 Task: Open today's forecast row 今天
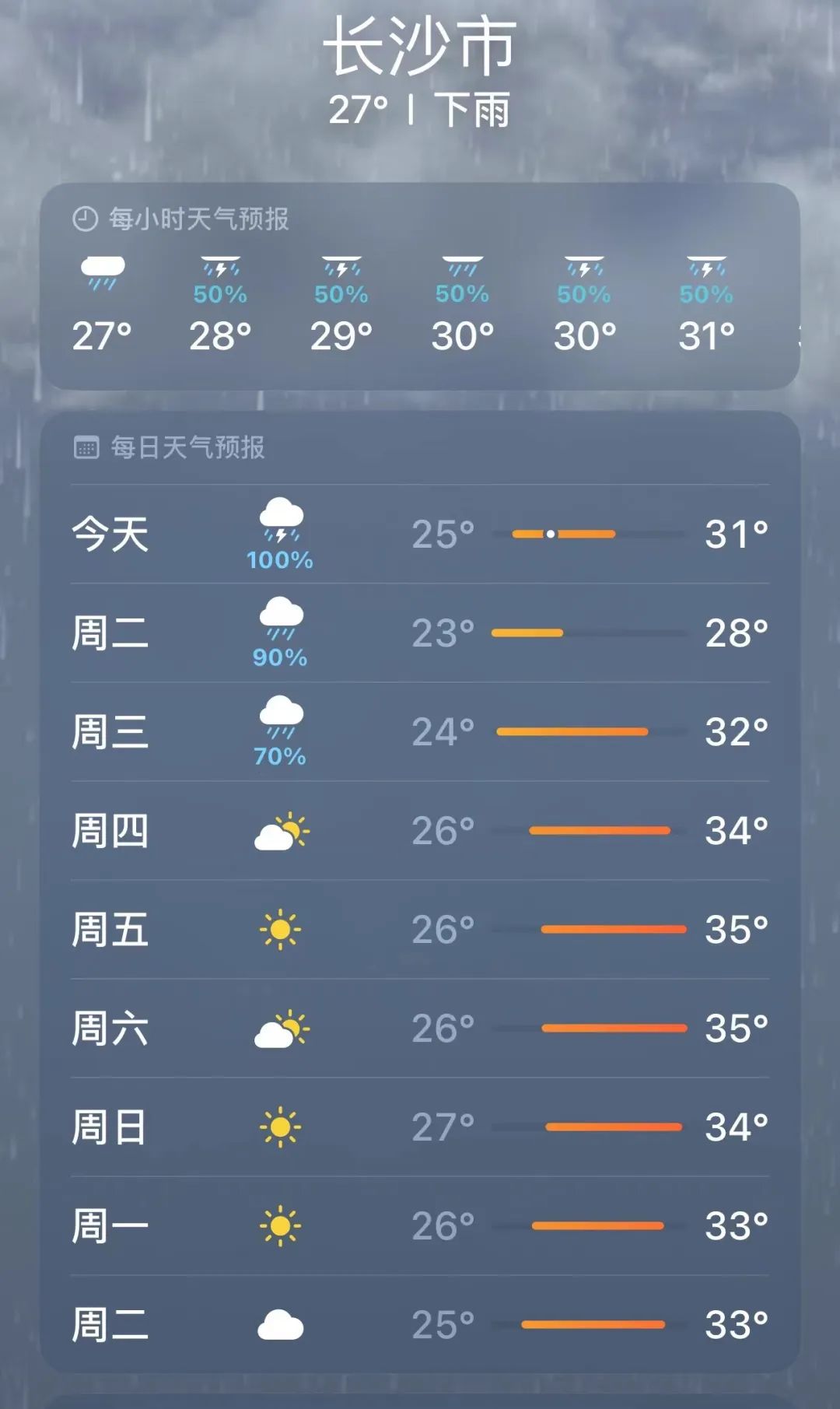pos(420,535)
